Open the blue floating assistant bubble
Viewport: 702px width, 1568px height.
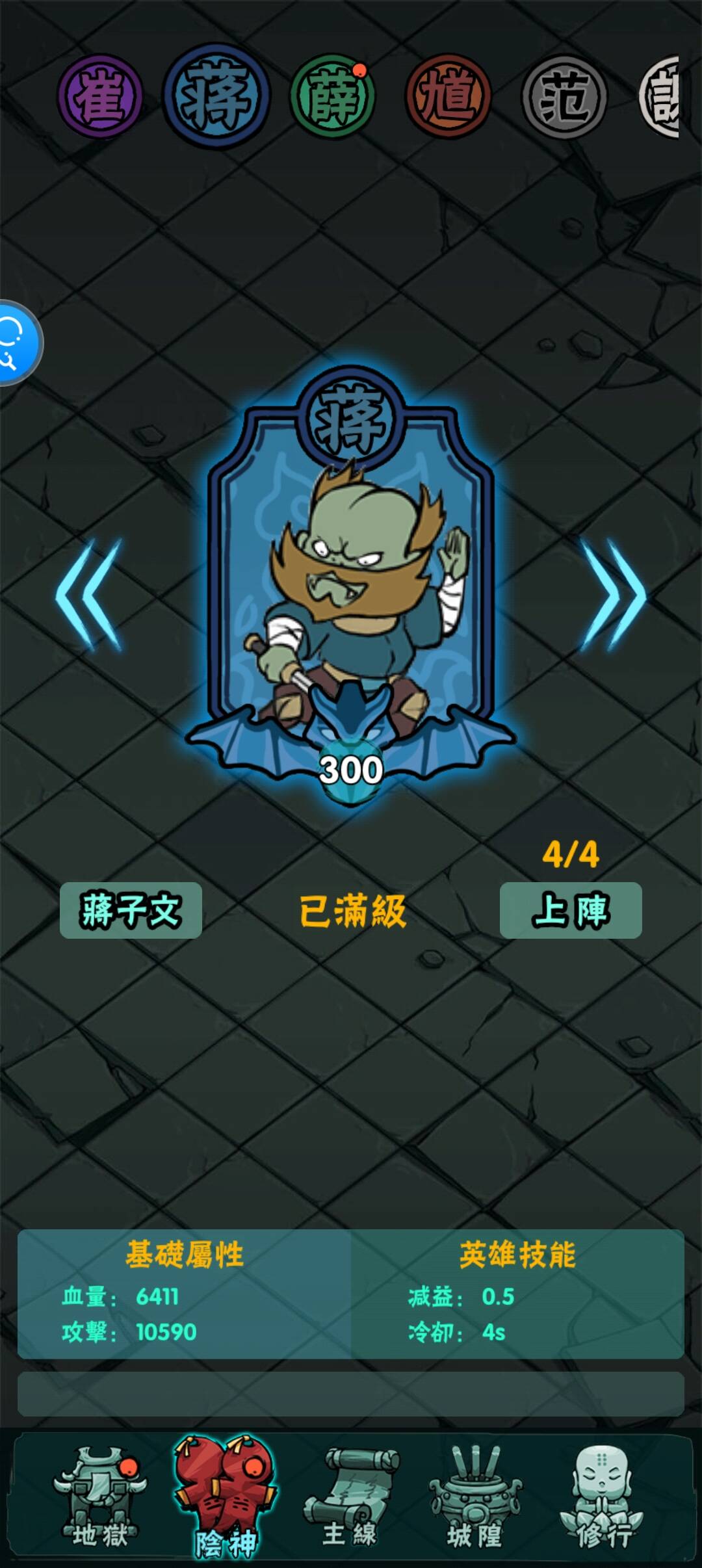coord(17,343)
